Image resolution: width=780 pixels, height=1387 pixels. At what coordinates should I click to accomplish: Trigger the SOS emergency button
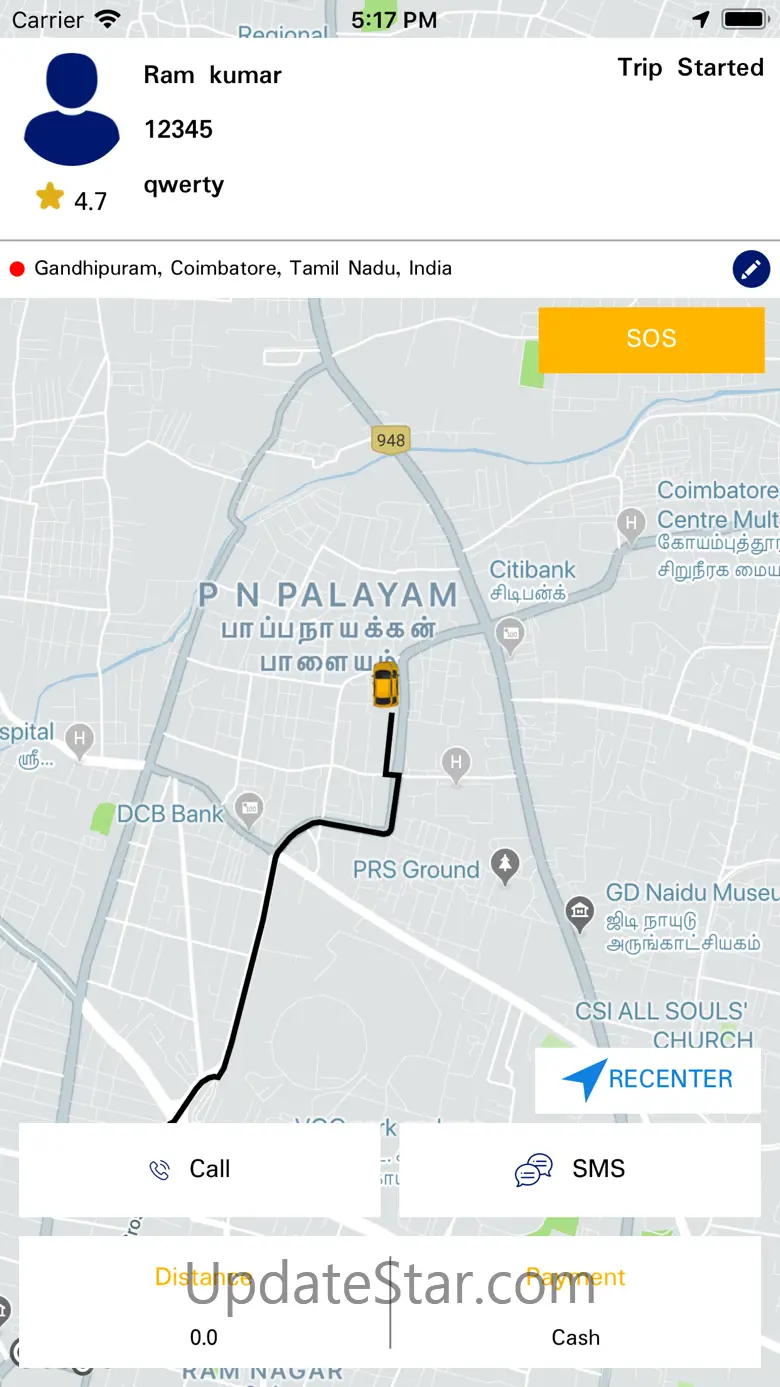click(651, 339)
